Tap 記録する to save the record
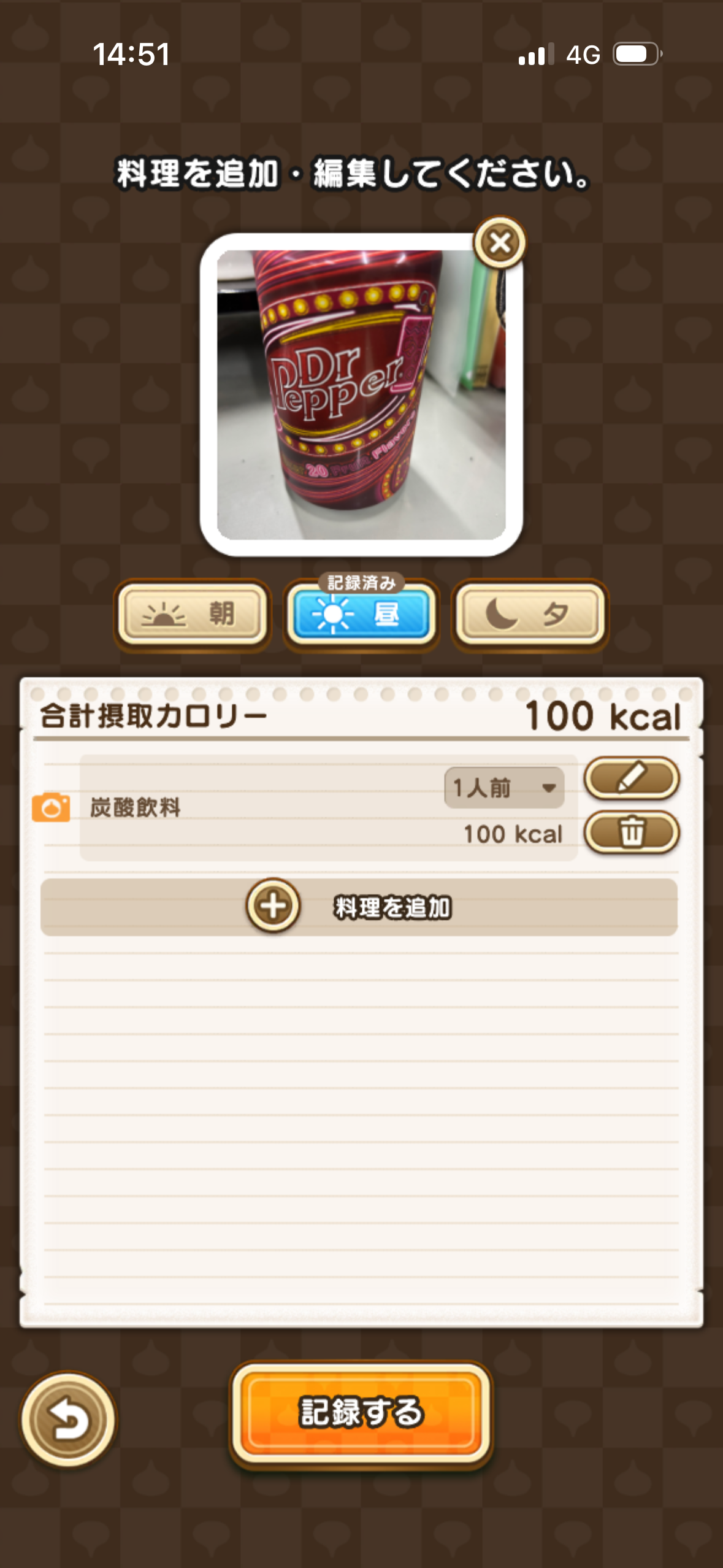 [361, 1412]
